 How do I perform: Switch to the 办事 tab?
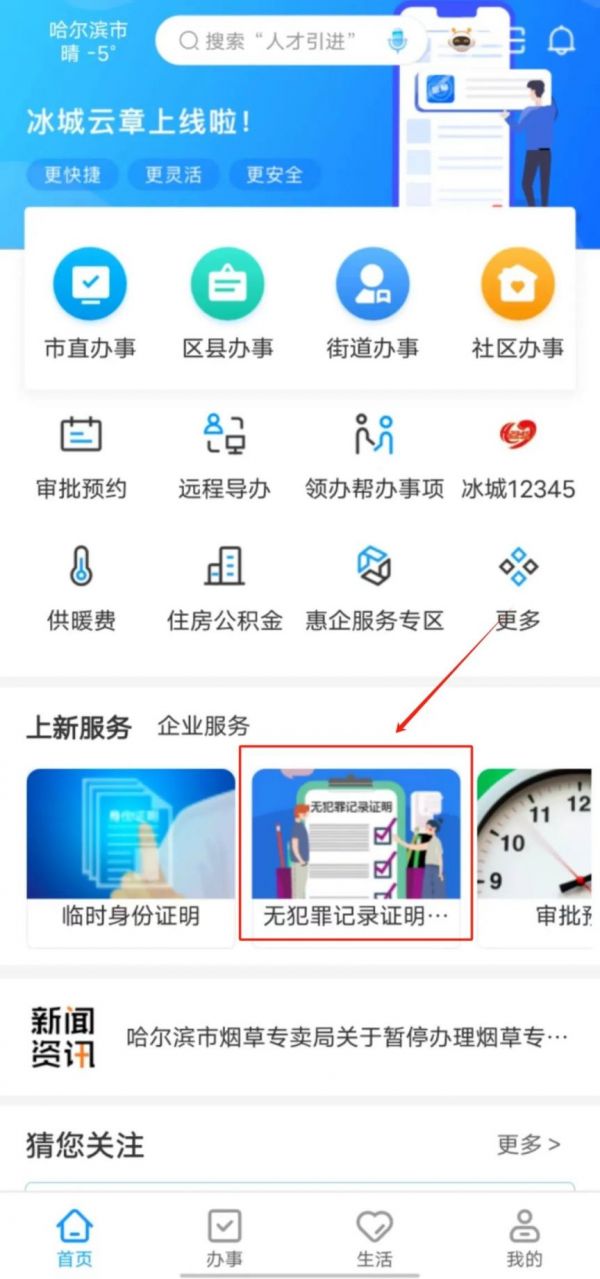click(225, 1238)
